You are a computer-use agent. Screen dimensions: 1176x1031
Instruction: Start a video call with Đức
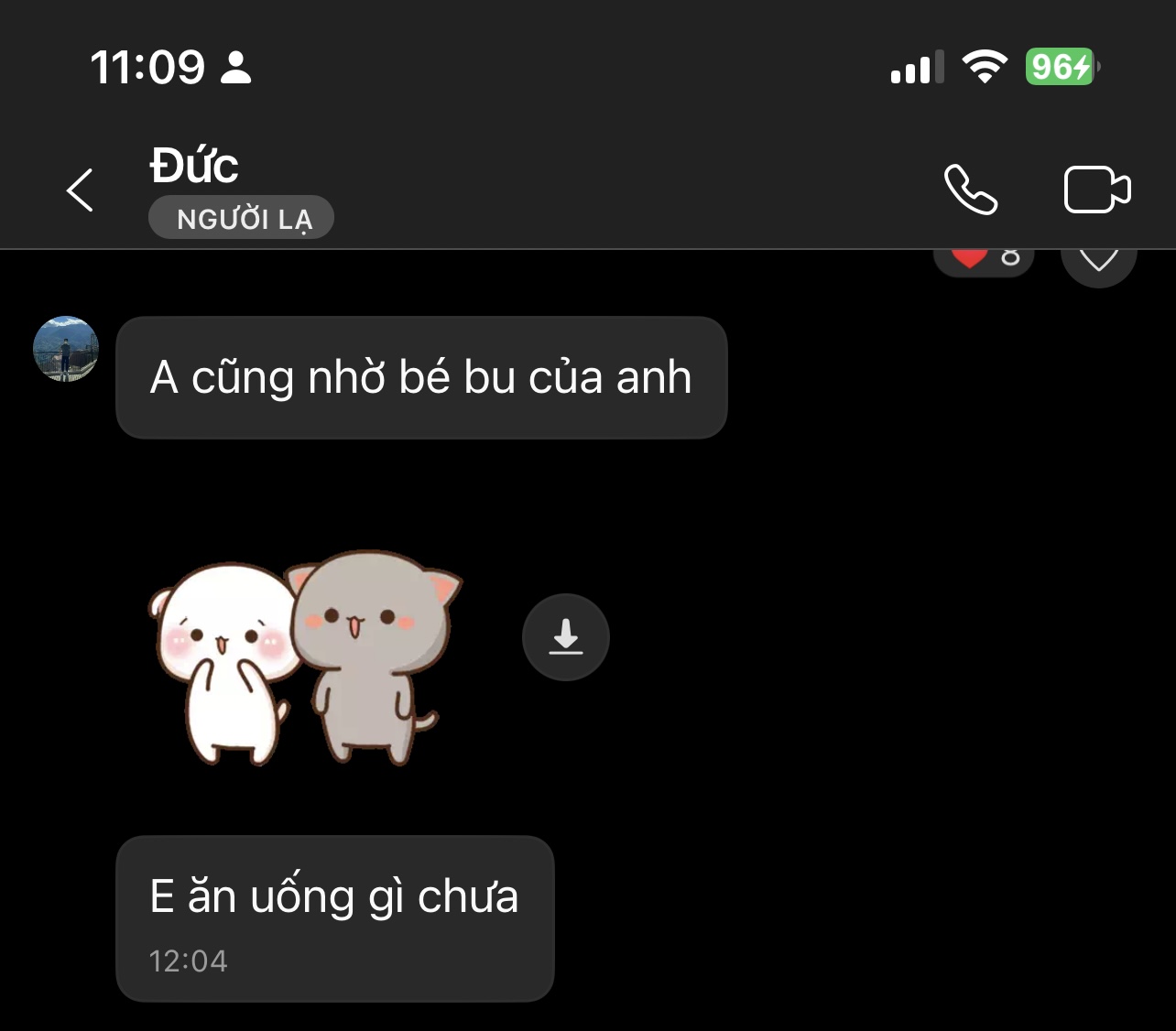point(1097,190)
